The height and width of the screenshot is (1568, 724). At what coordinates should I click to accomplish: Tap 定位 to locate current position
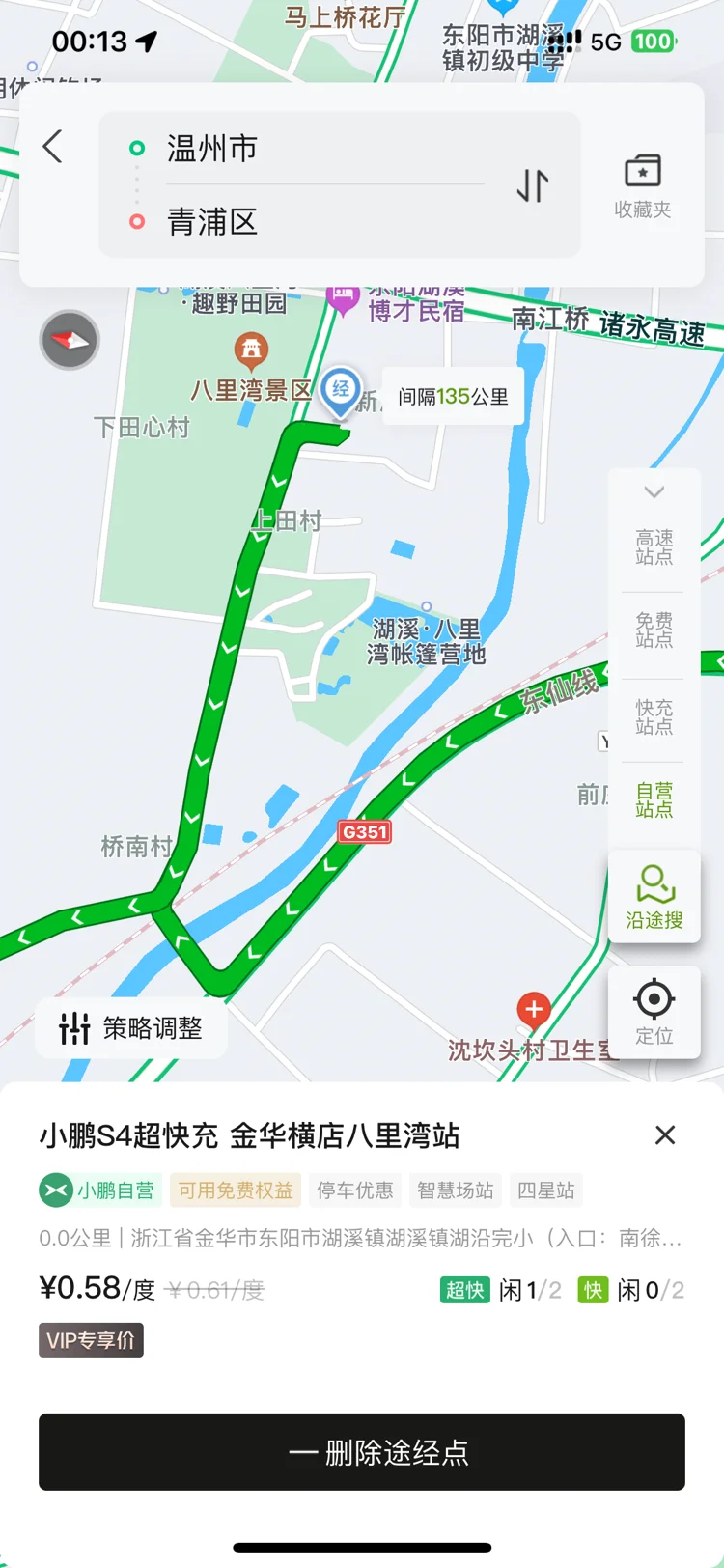654,1011
